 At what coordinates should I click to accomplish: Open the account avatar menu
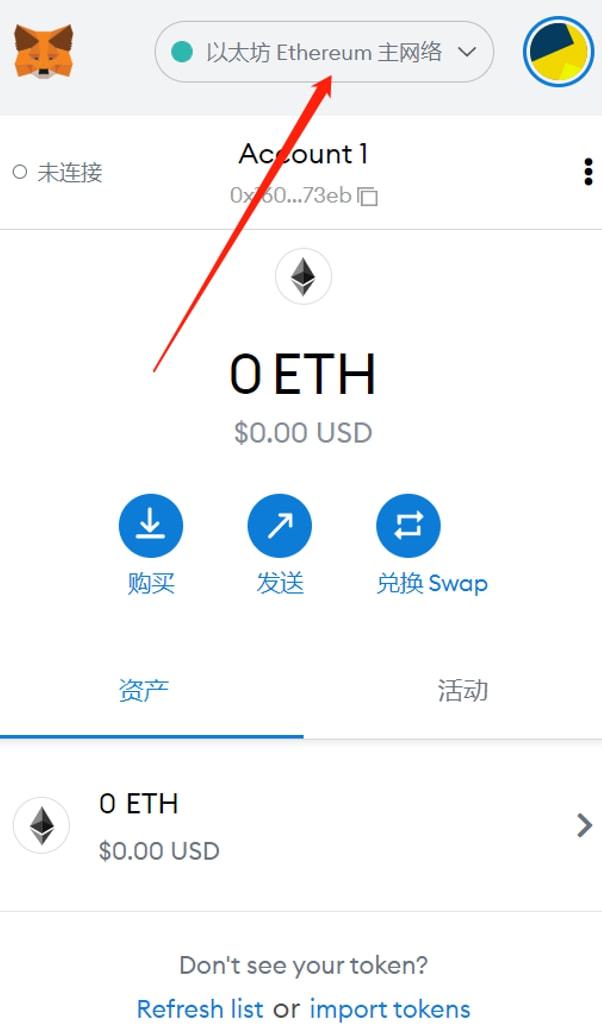click(x=558, y=51)
